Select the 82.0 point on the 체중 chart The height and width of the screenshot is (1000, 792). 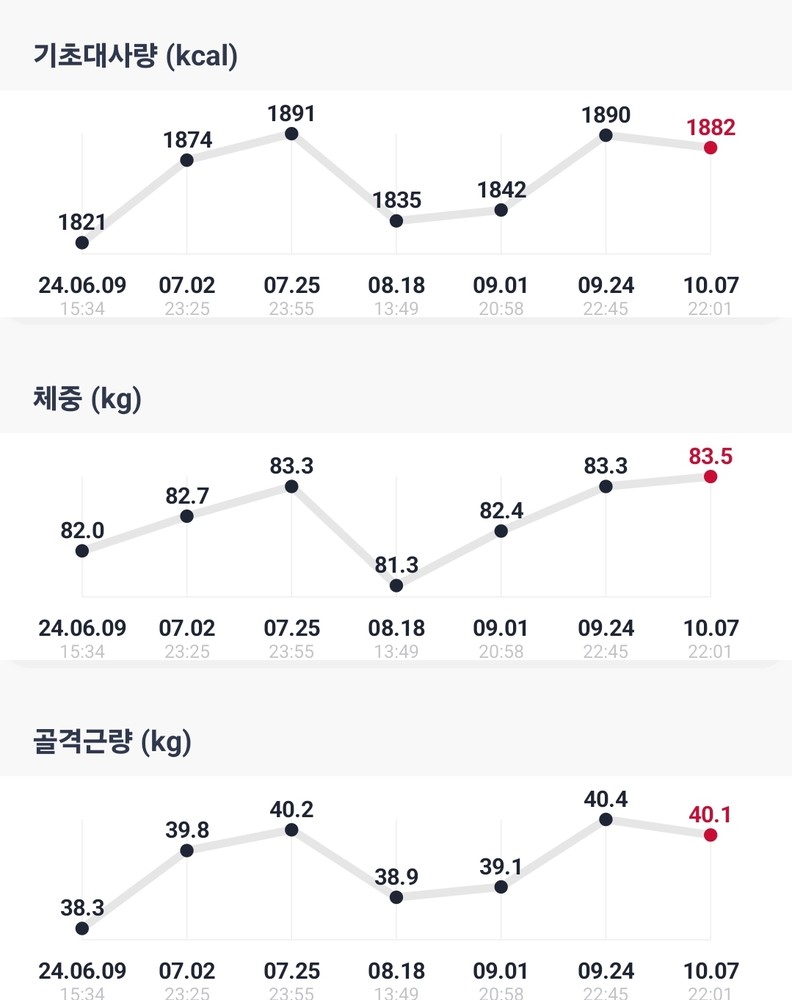[x=82, y=550]
